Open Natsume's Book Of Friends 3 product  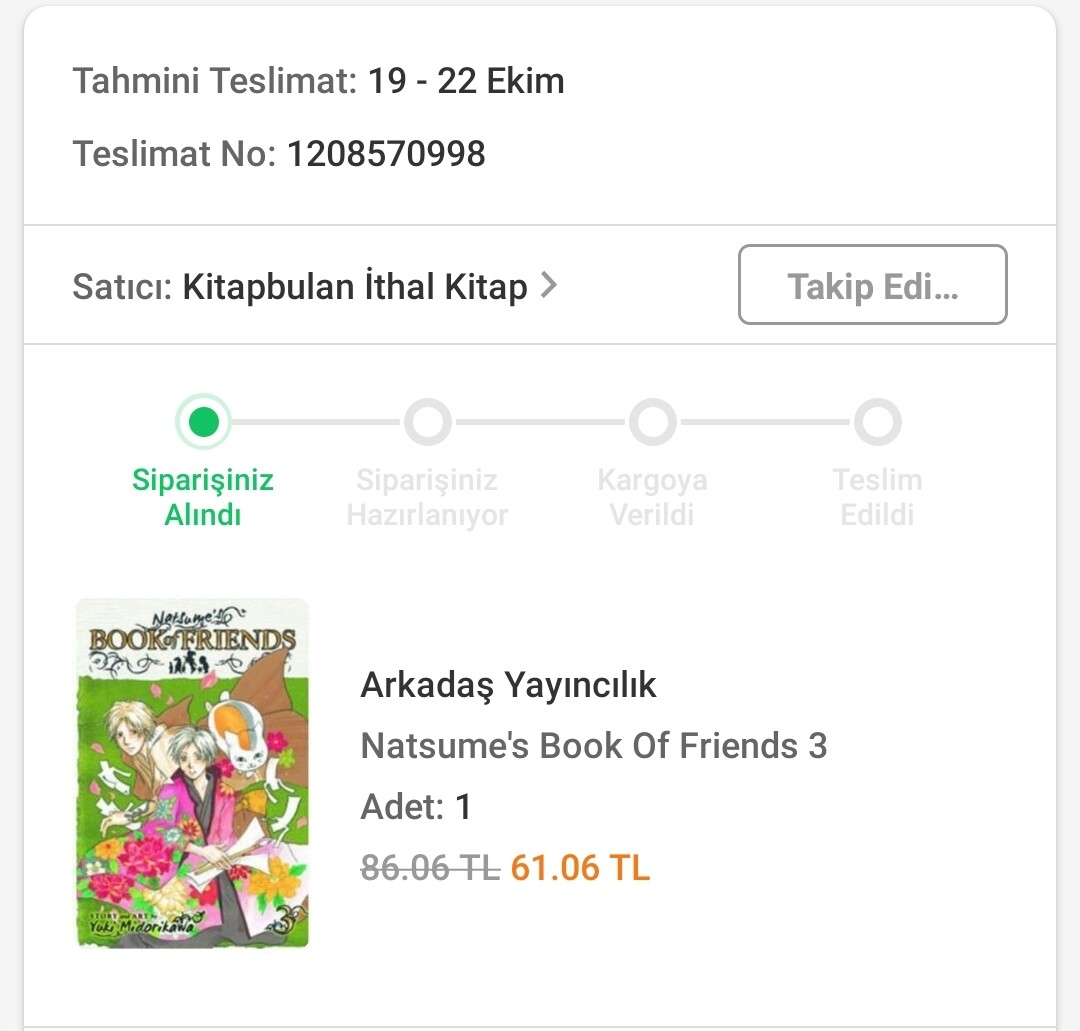(593, 746)
